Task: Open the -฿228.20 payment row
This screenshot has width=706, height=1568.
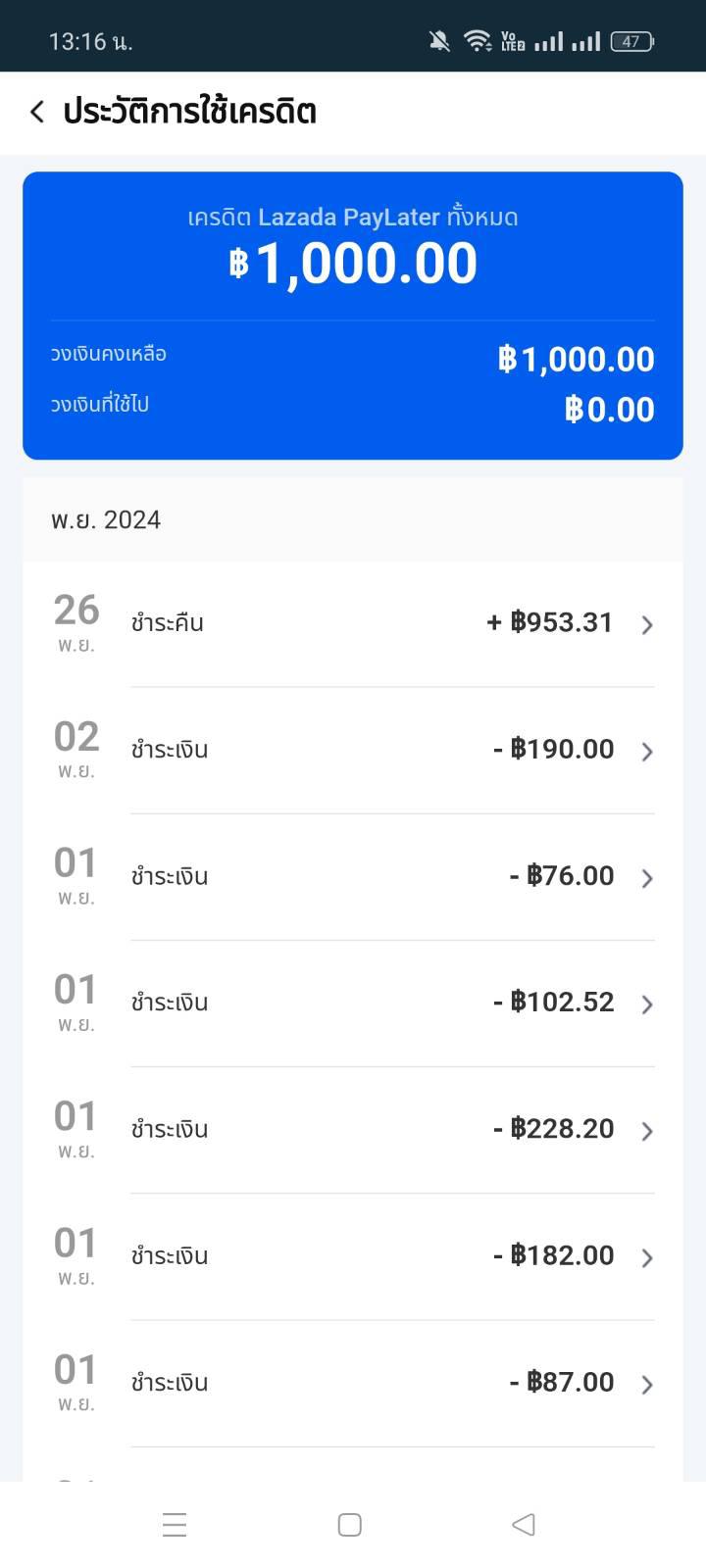Action: [353, 1130]
